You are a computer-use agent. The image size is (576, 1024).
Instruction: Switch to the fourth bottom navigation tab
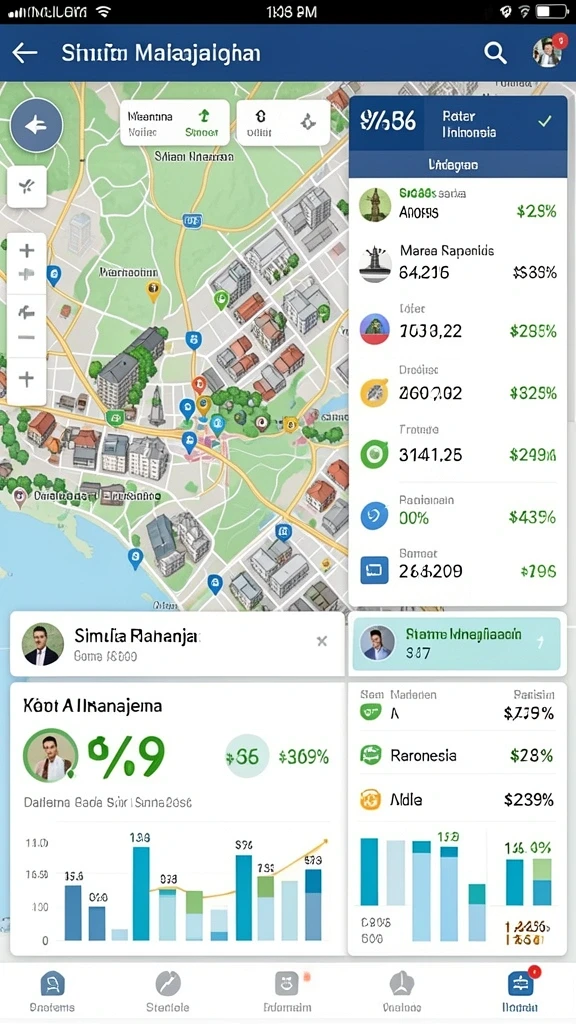(x=402, y=991)
